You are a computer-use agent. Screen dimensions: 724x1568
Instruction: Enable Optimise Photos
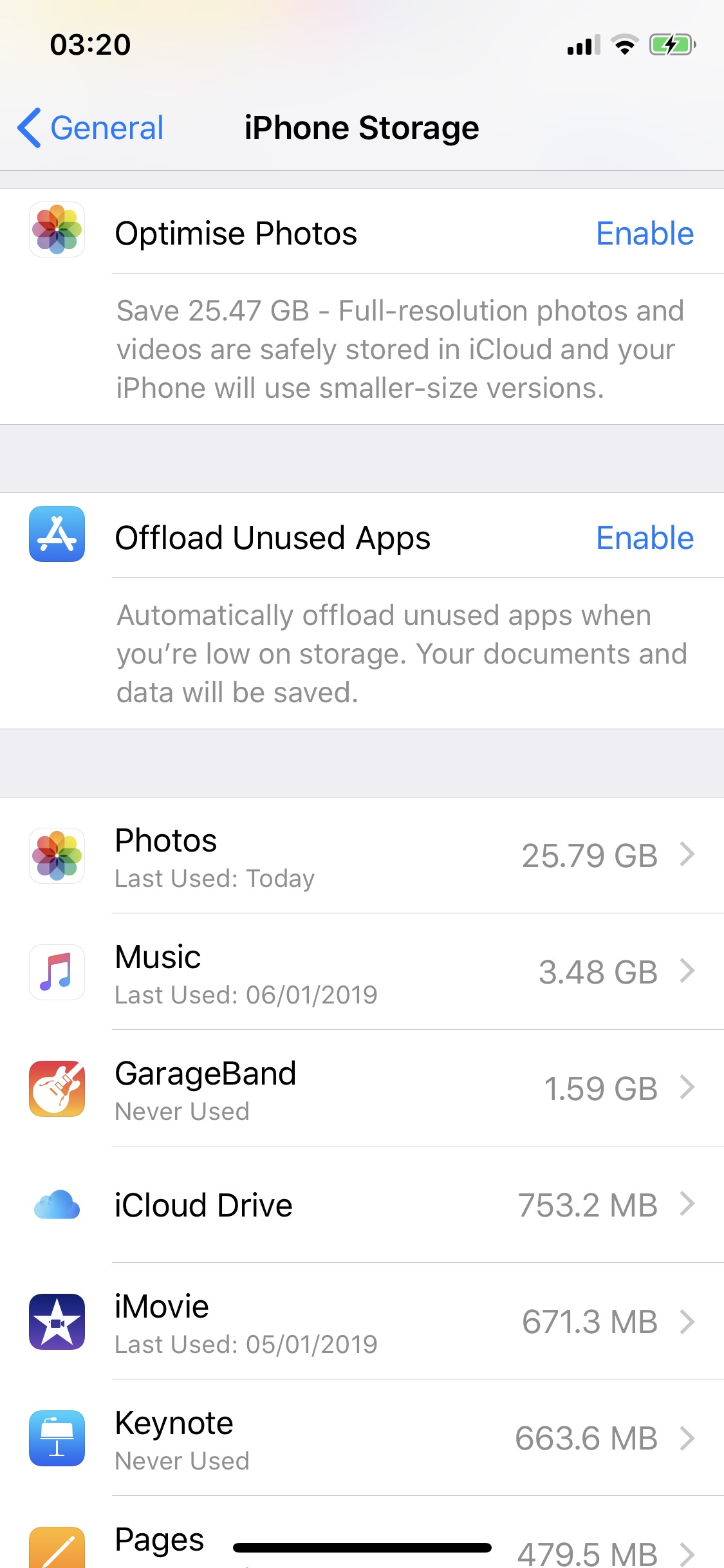click(x=644, y=233)
